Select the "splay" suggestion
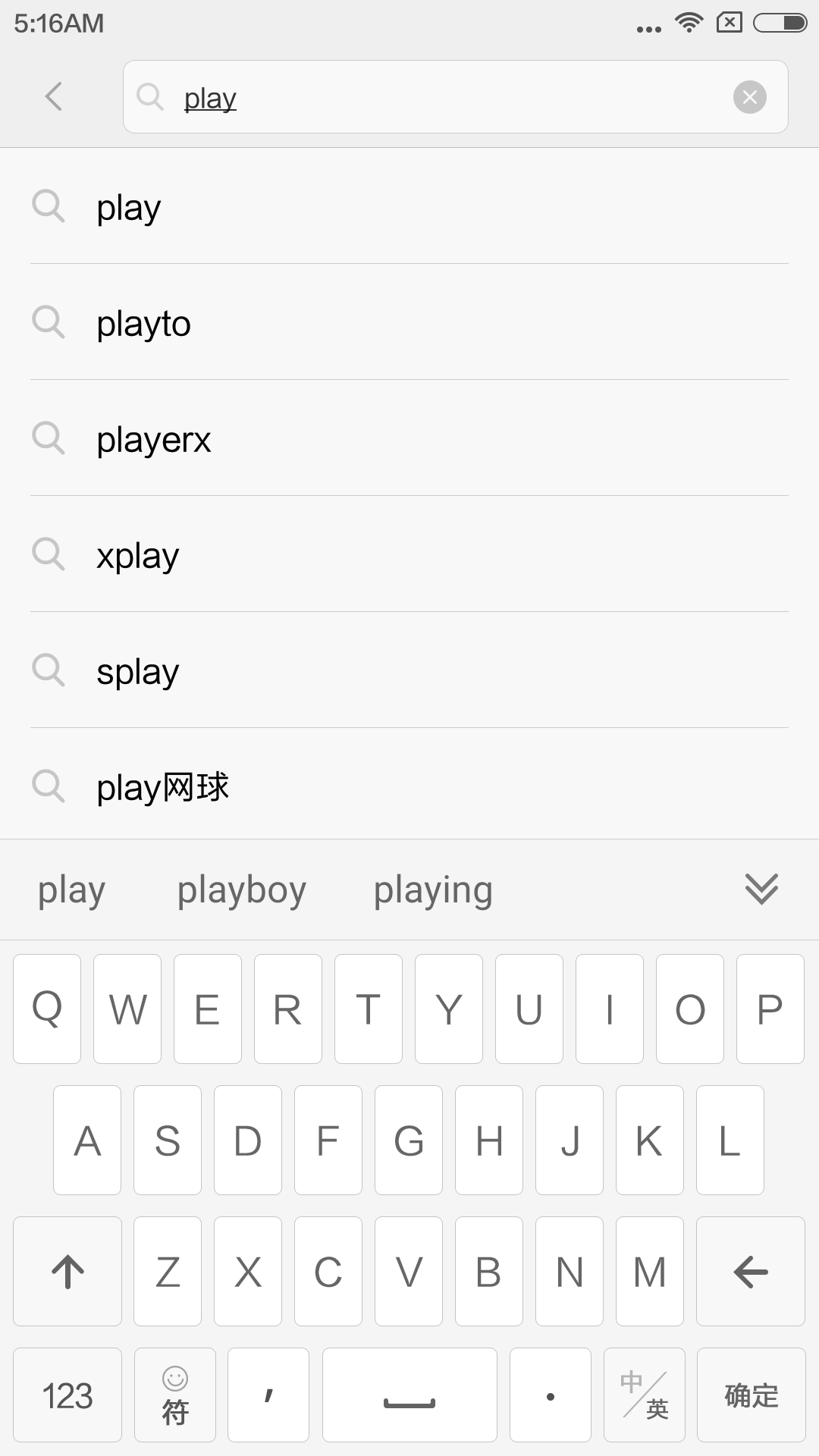 [409, 671]
